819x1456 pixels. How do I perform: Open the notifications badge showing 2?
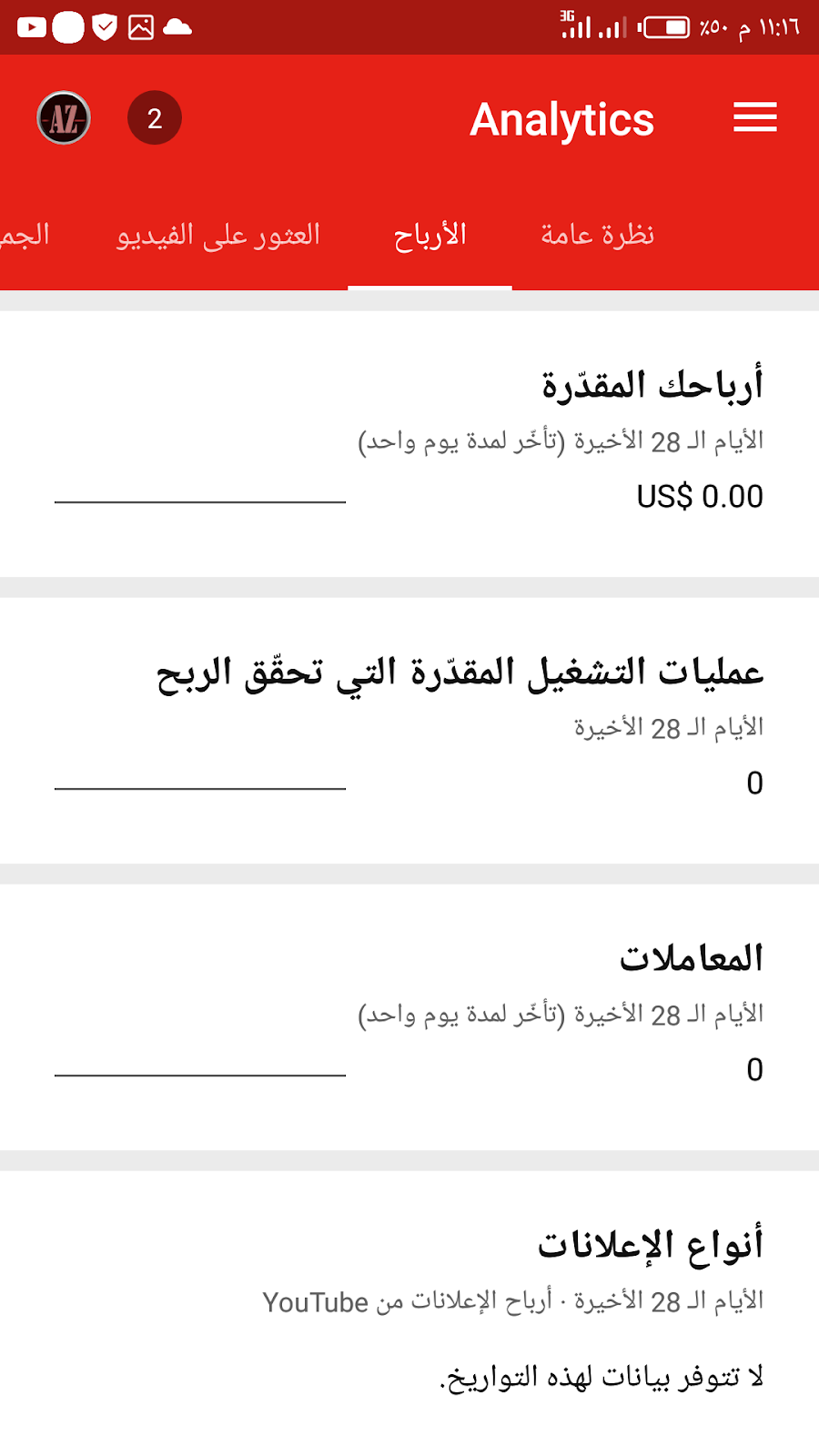pos(155,118)
